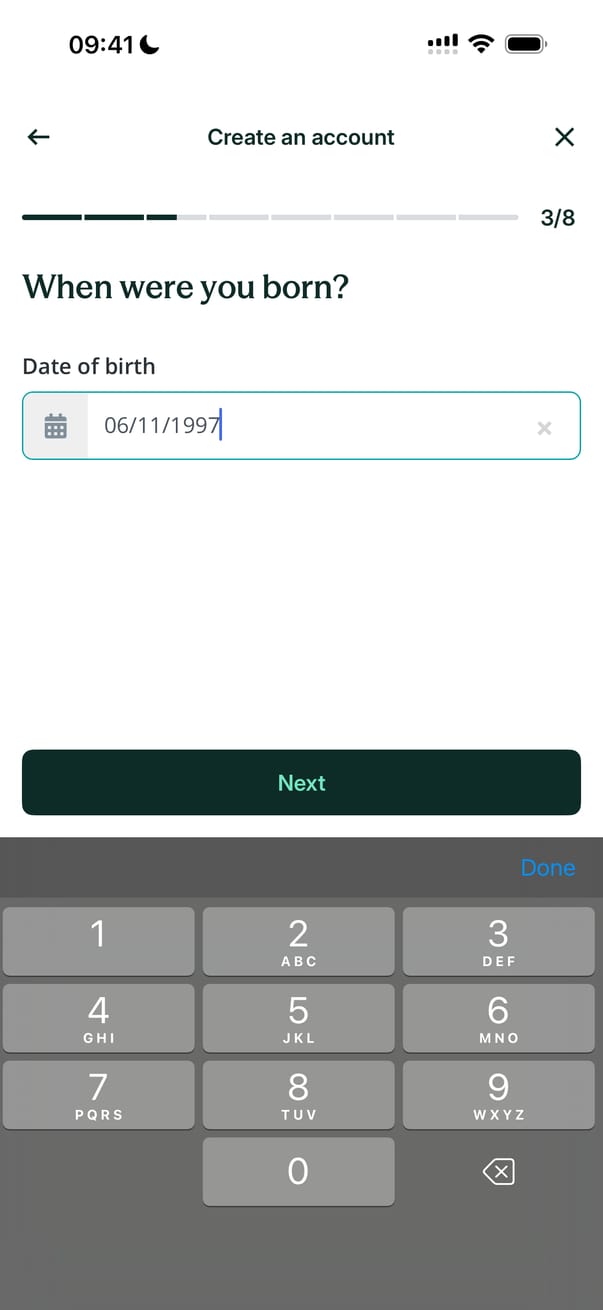
Task: Tap the 9 key on the keypad
Action: coord(498,1095)
